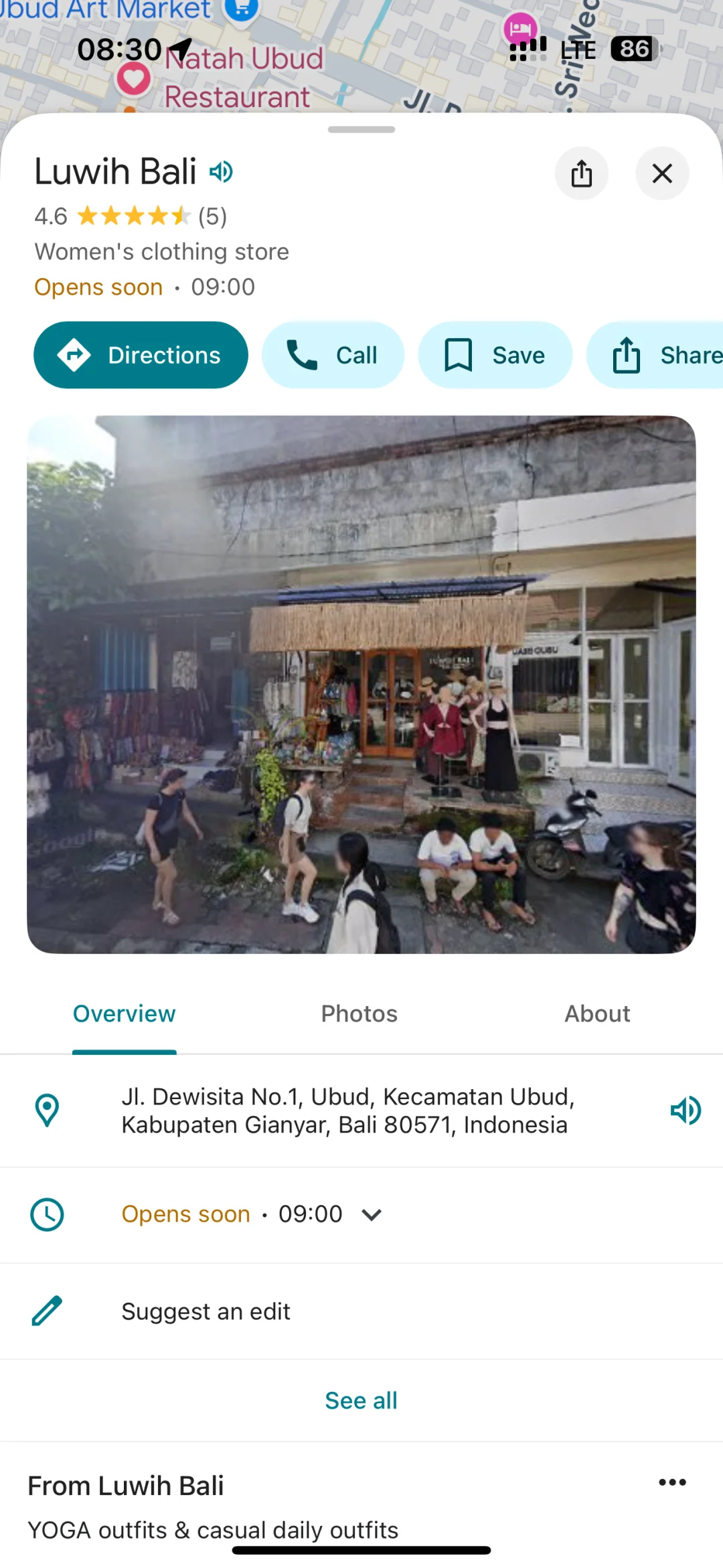This screenshot has width=723, height=1568.
Task: Switch to the About tab
Action: (597, 1014)
